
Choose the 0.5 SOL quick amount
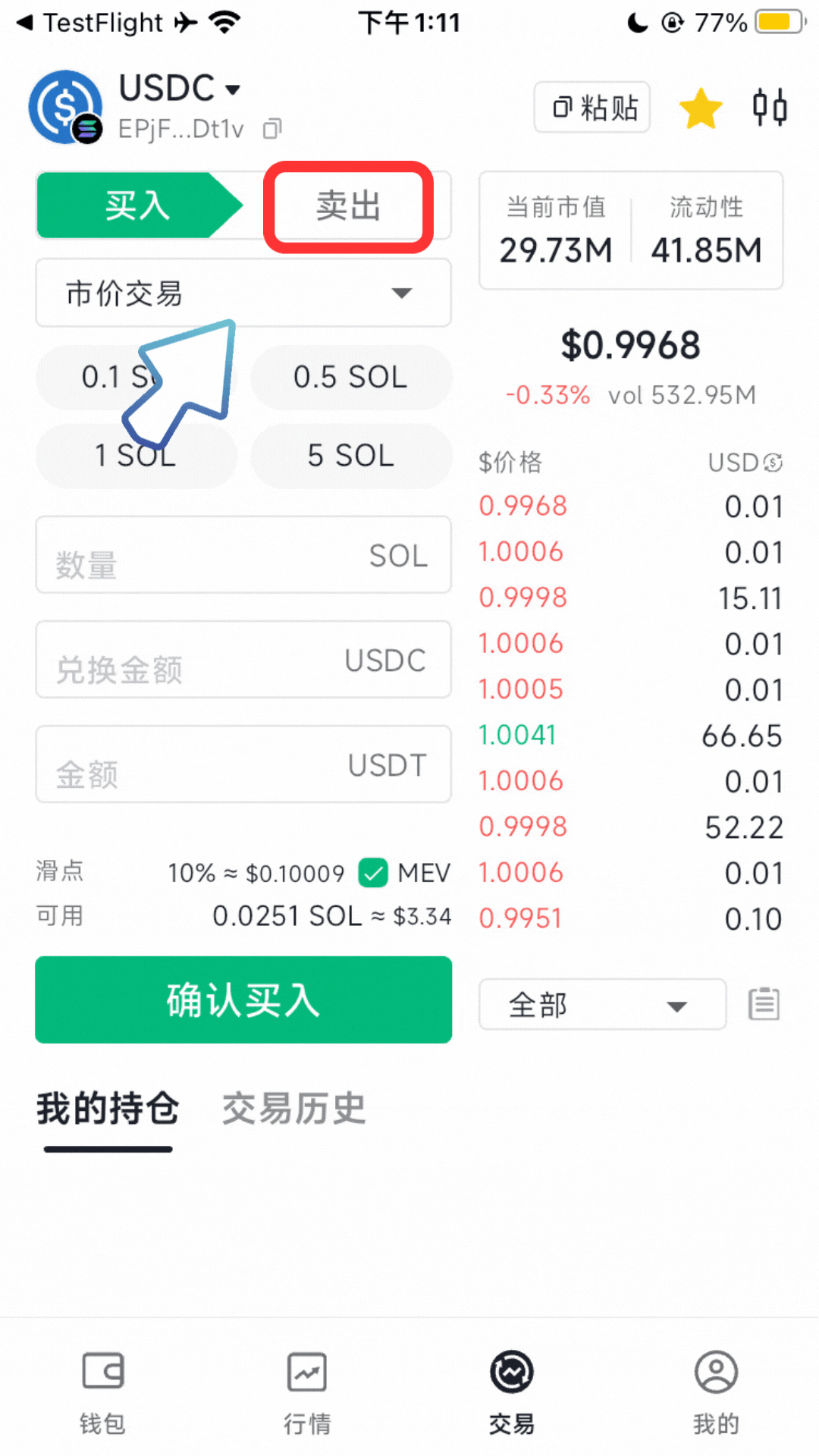pos(350,377)
